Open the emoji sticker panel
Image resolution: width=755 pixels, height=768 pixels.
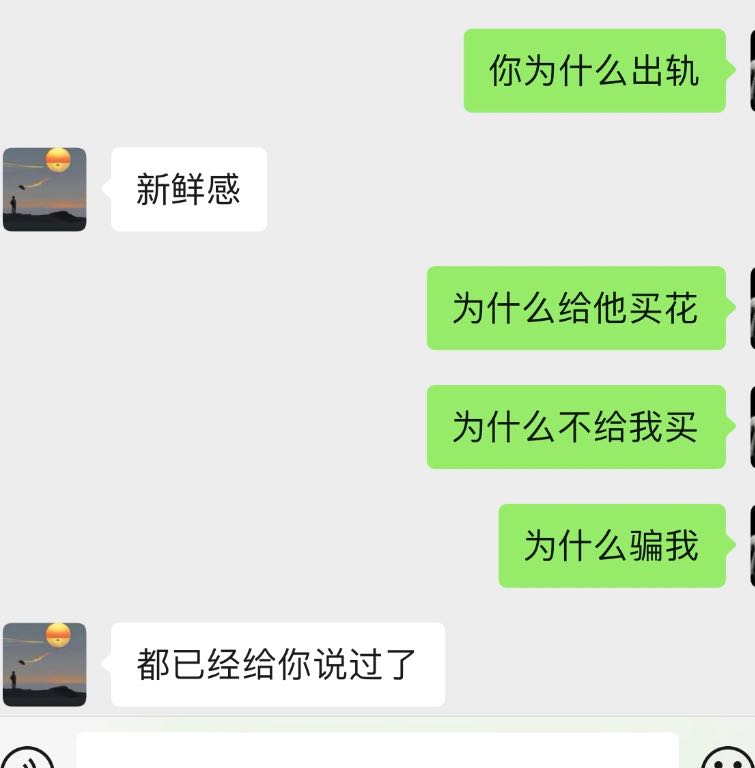click(x=727, y=758)
